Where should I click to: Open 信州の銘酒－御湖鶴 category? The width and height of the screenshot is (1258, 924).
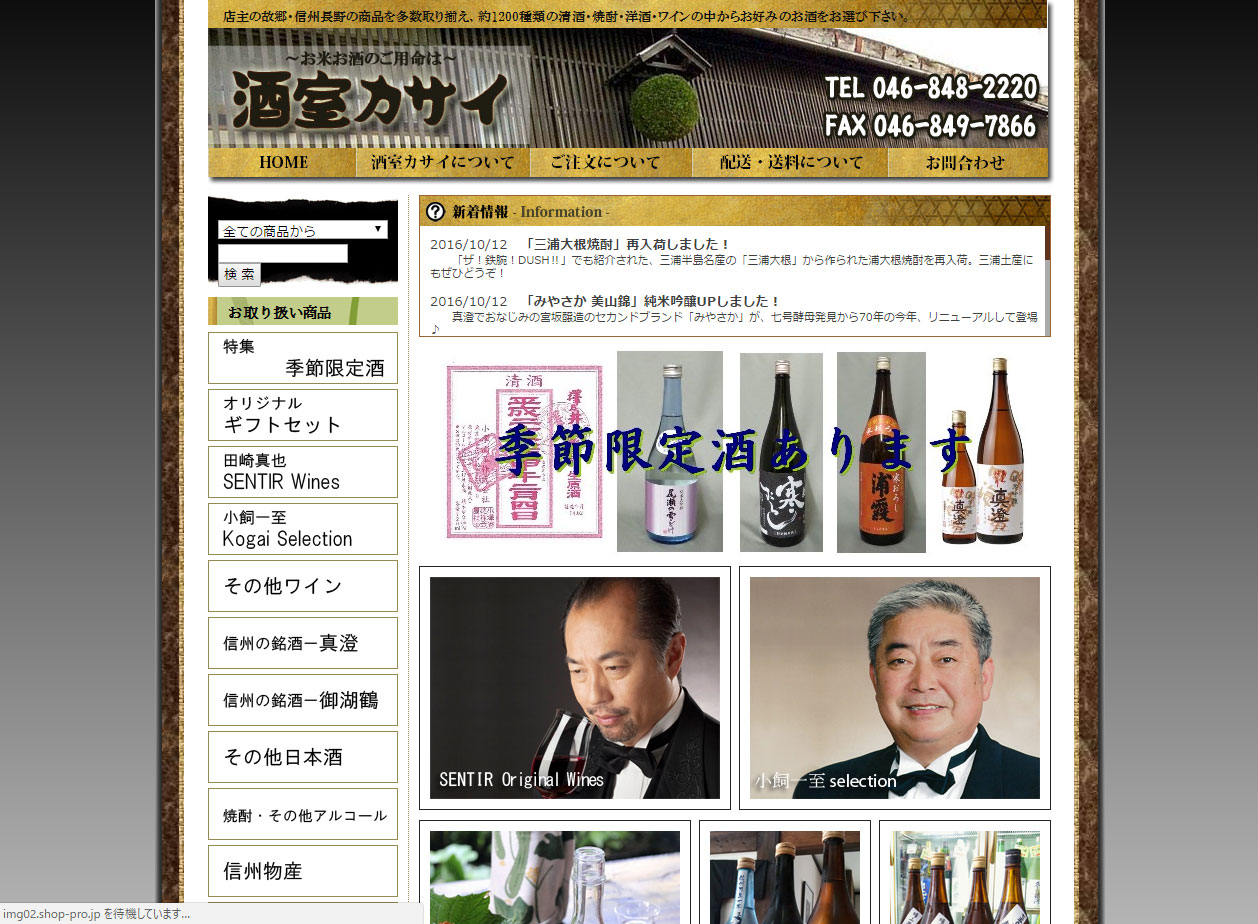coord(302,700)
